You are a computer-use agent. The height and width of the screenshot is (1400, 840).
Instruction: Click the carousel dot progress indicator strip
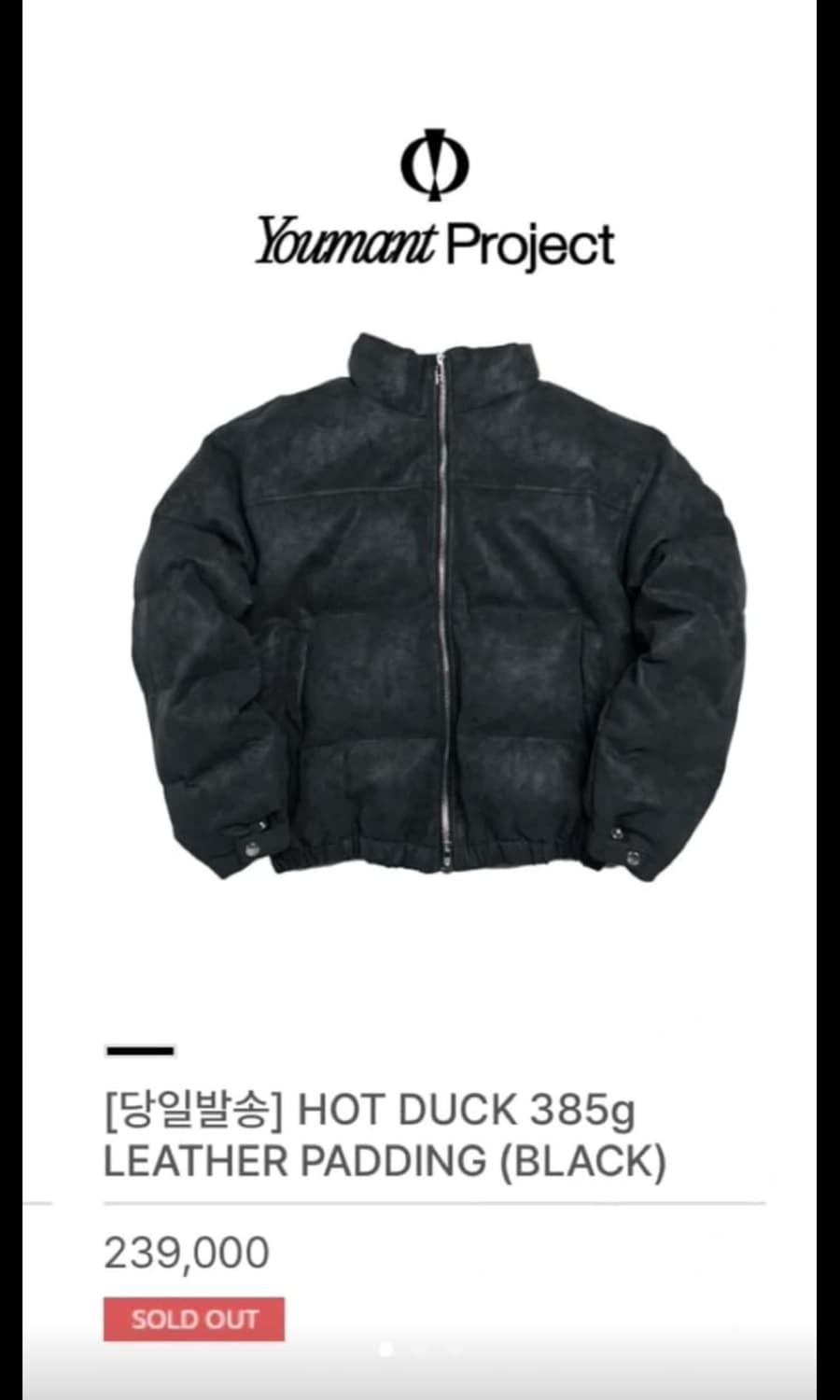[418, 1351]
